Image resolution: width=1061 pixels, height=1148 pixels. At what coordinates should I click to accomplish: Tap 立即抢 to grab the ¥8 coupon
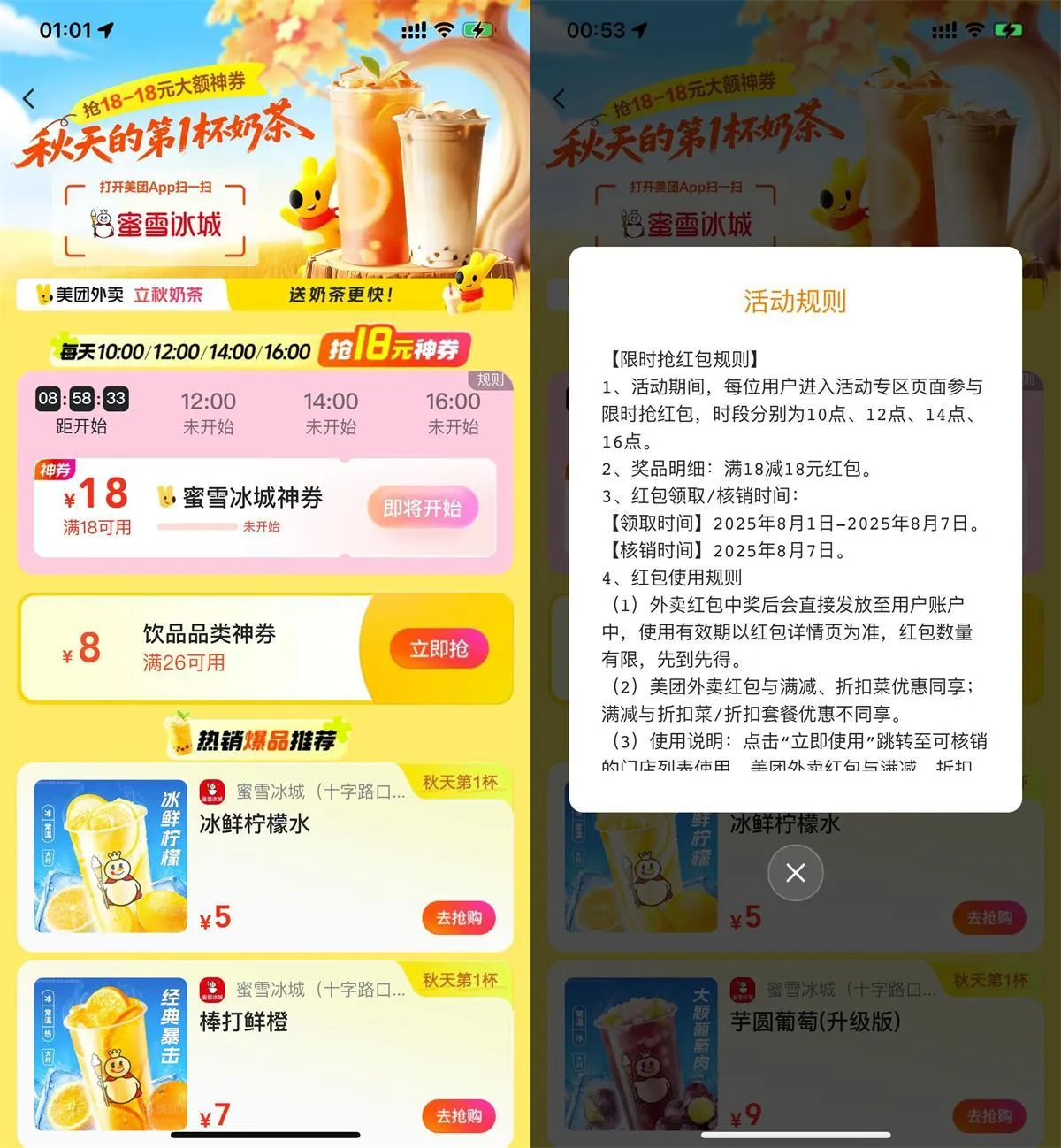(x=438, y=648)
